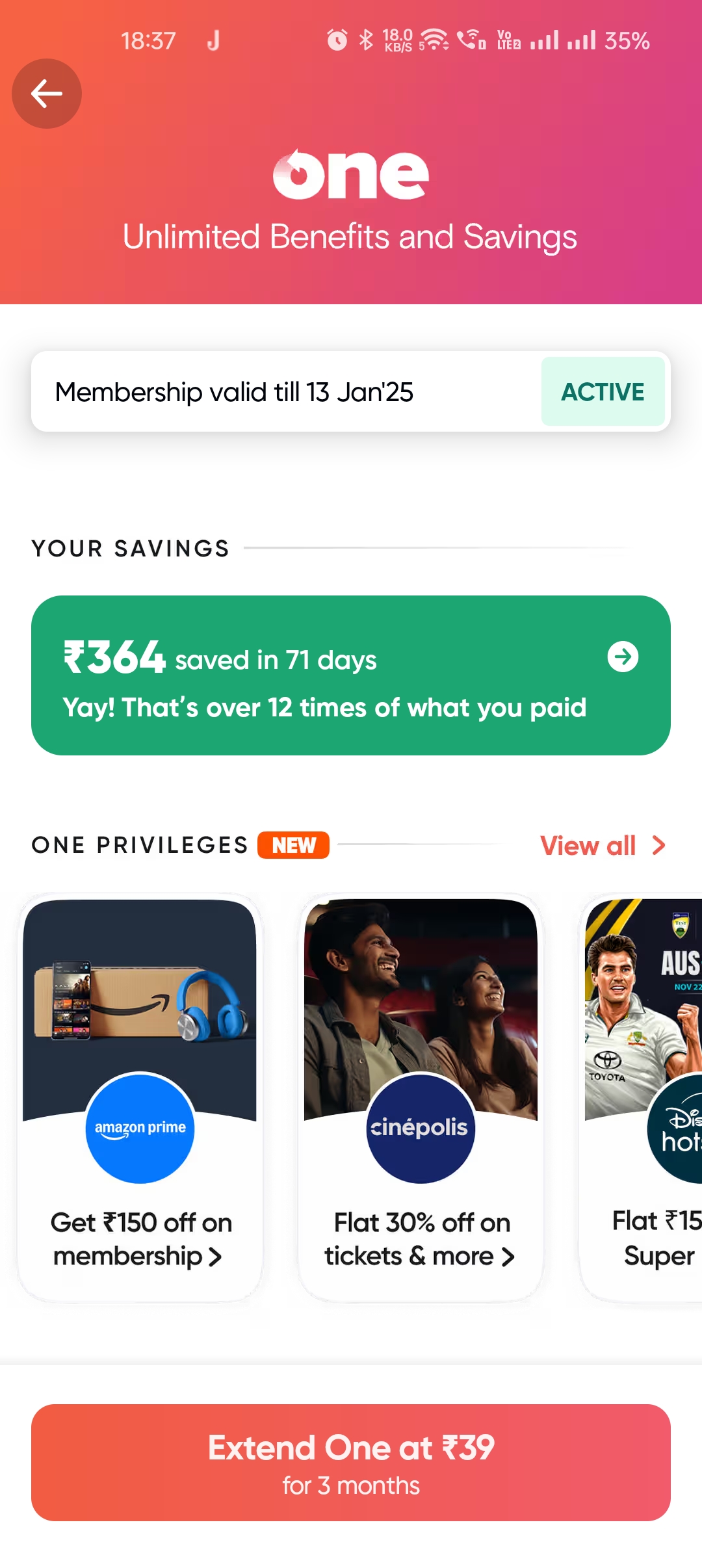Open savings details via the arrow icon
The width and height of the screenshot is (702, 1568).
point(623,657)
